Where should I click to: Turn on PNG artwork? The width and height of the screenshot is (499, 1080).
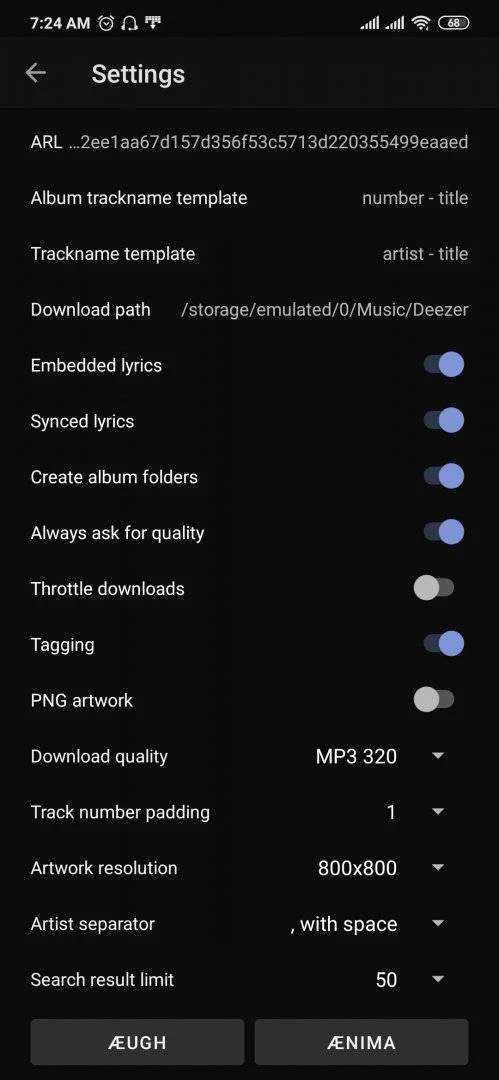[x=434, y=700]
